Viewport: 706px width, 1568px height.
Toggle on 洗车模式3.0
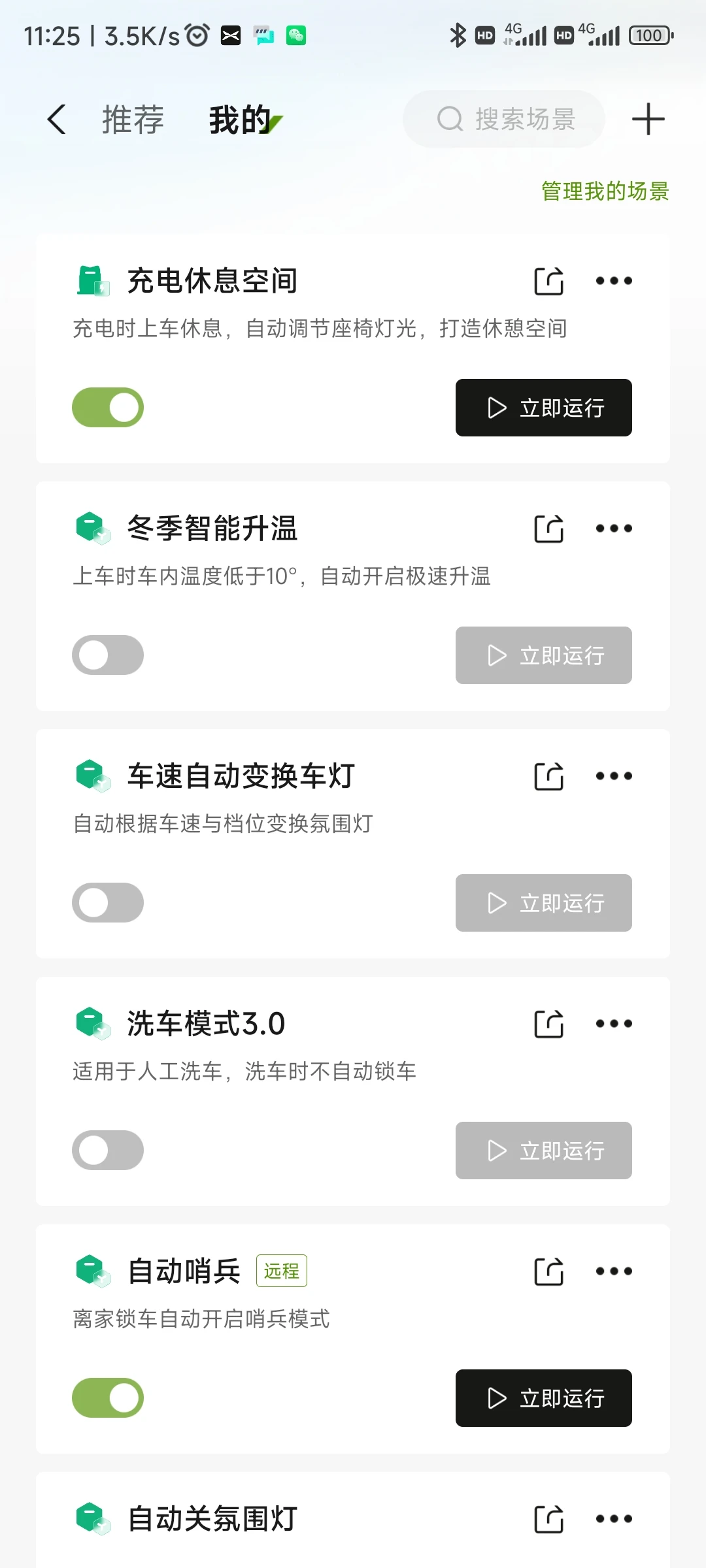(108, 1151)
